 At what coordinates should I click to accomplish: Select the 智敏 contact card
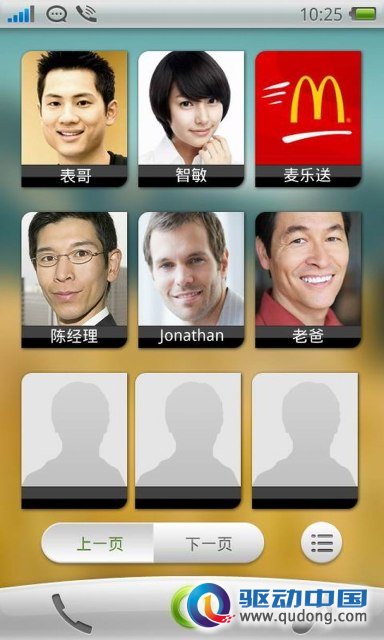pos(191,119)
